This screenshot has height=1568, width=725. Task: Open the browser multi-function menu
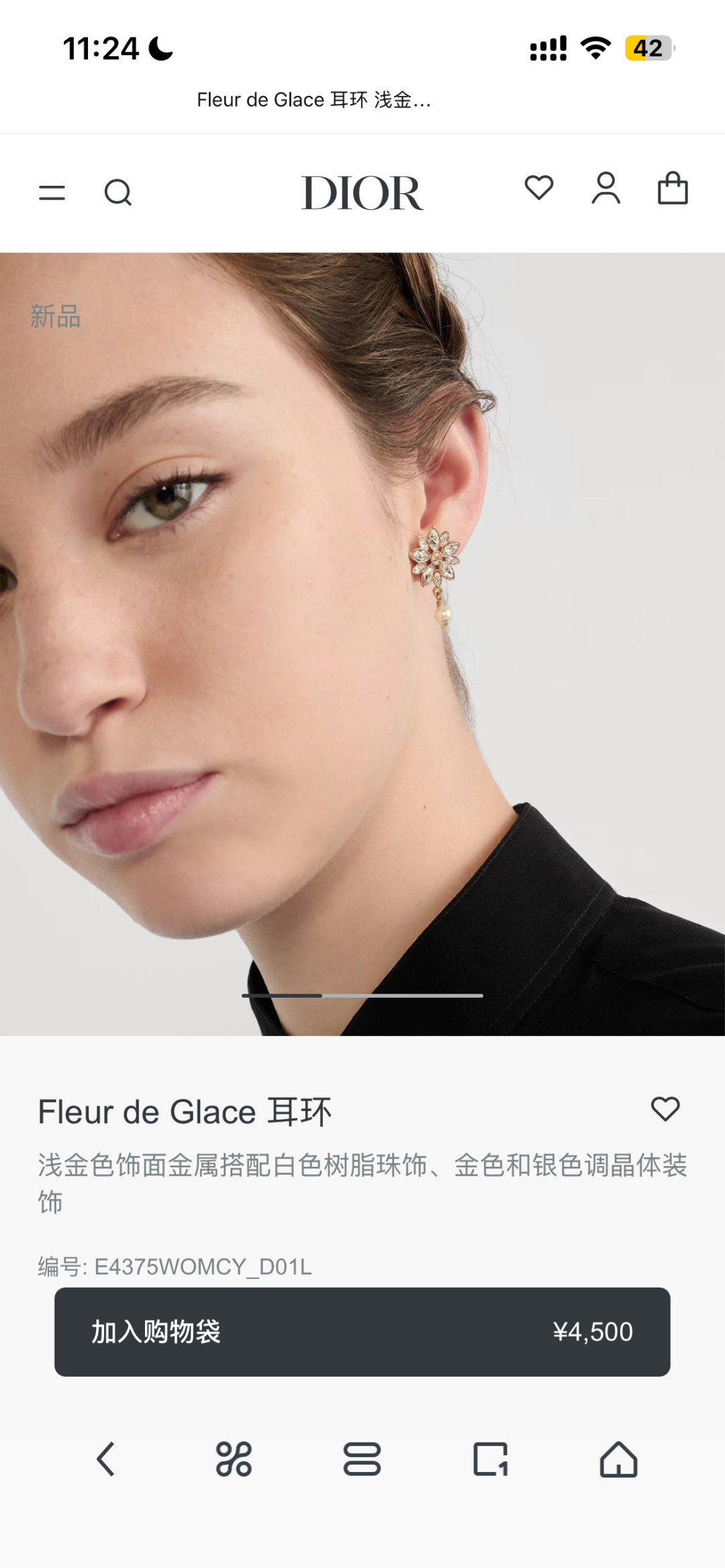click(x=234, y=1459)
